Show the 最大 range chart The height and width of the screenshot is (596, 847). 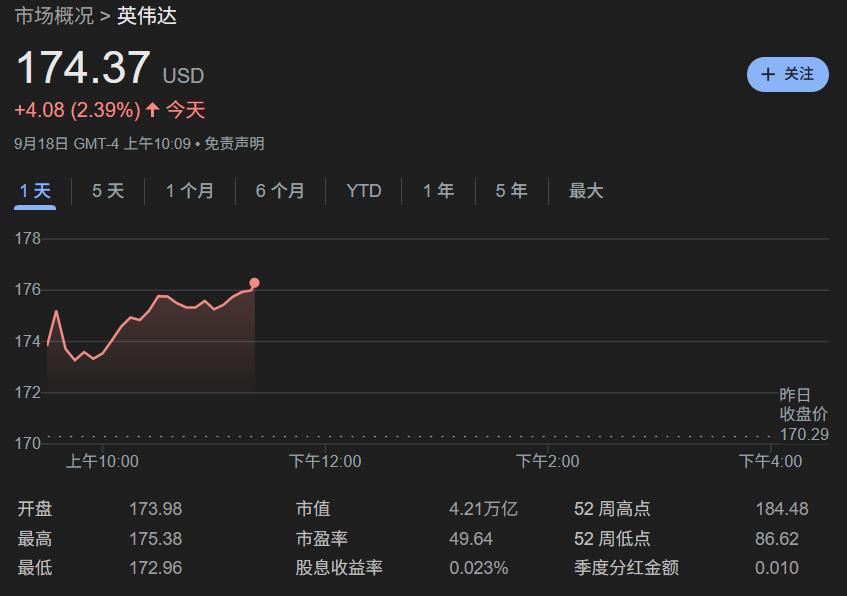coord(586,191)
